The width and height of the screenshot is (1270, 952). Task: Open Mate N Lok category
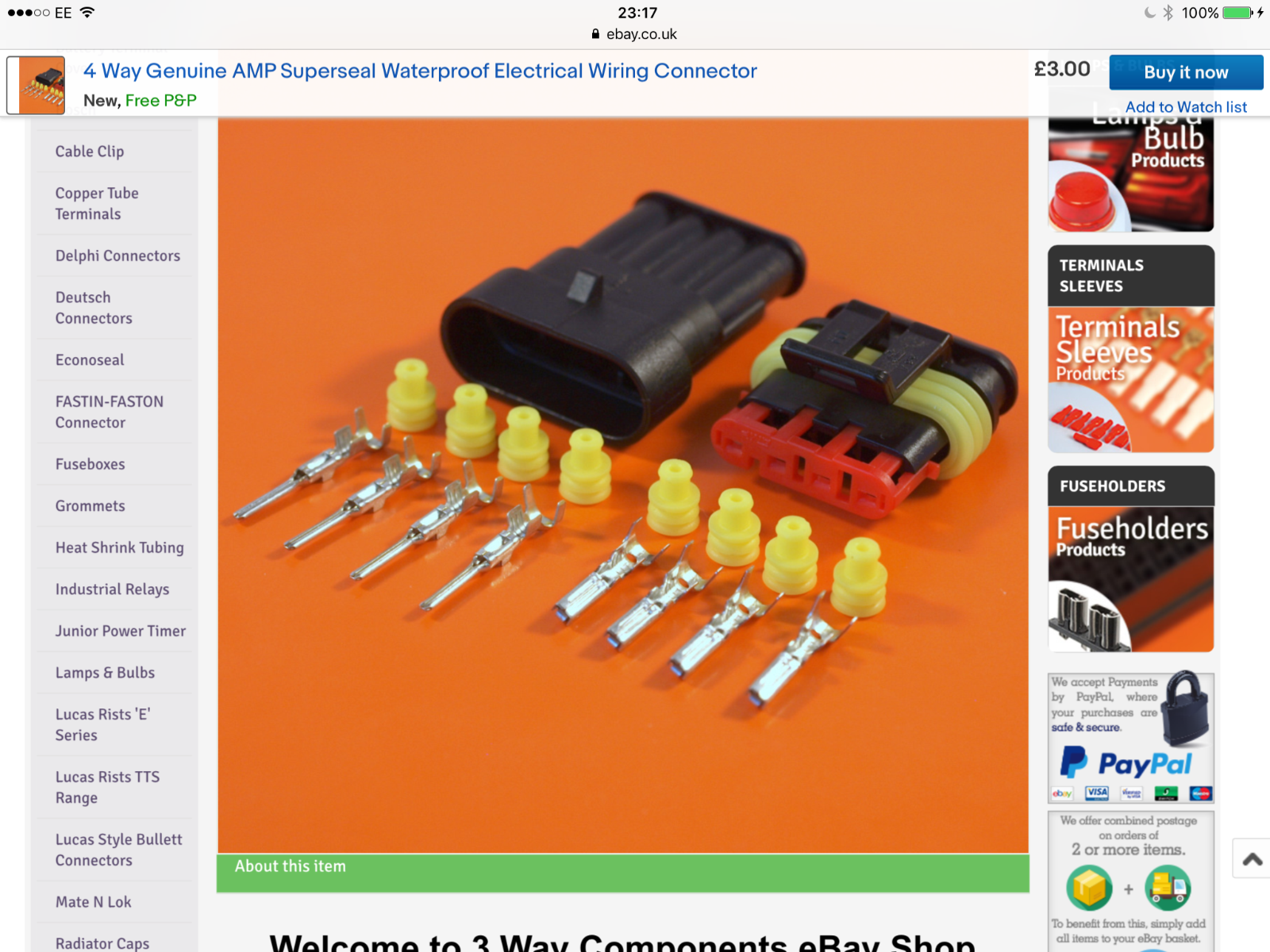point(93,902)
